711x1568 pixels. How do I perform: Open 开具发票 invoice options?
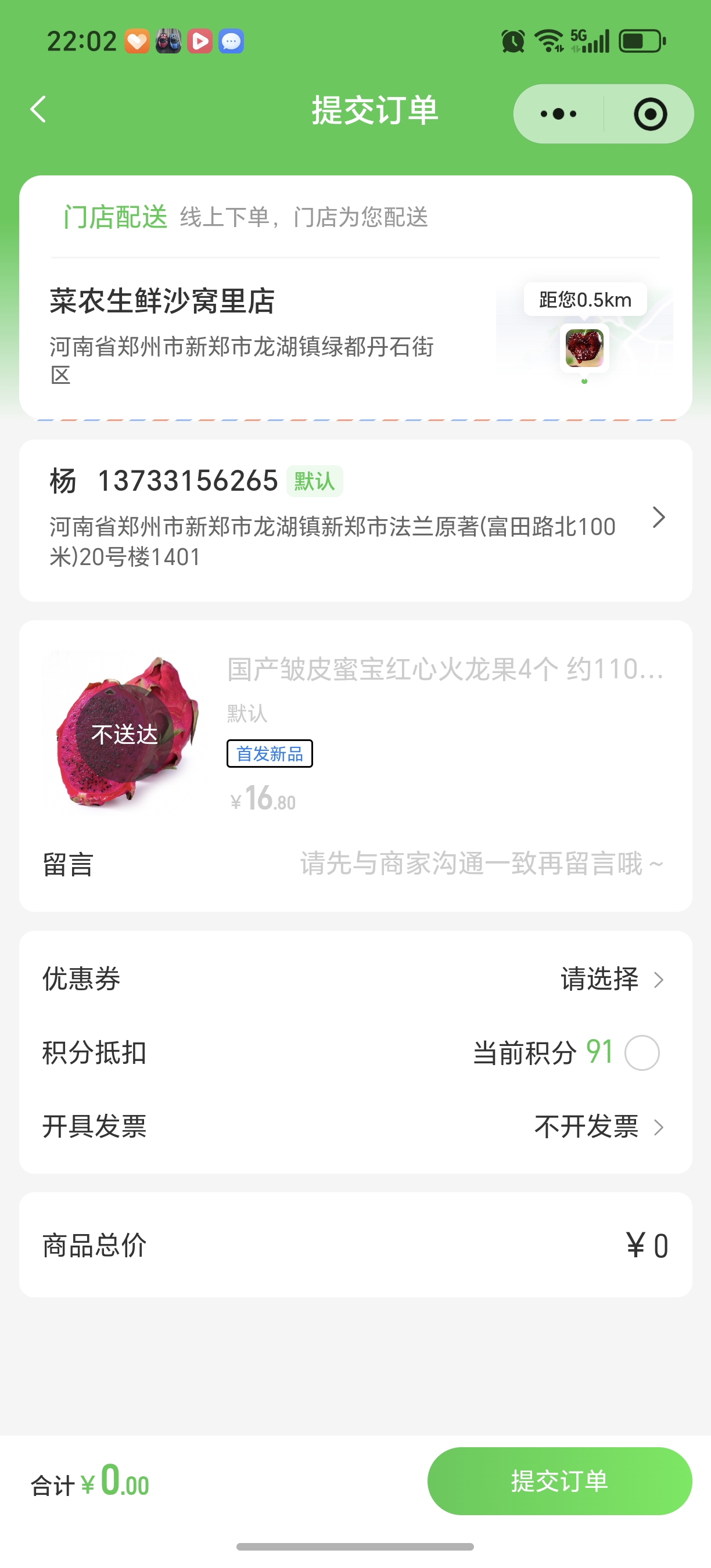[598, 1127]
